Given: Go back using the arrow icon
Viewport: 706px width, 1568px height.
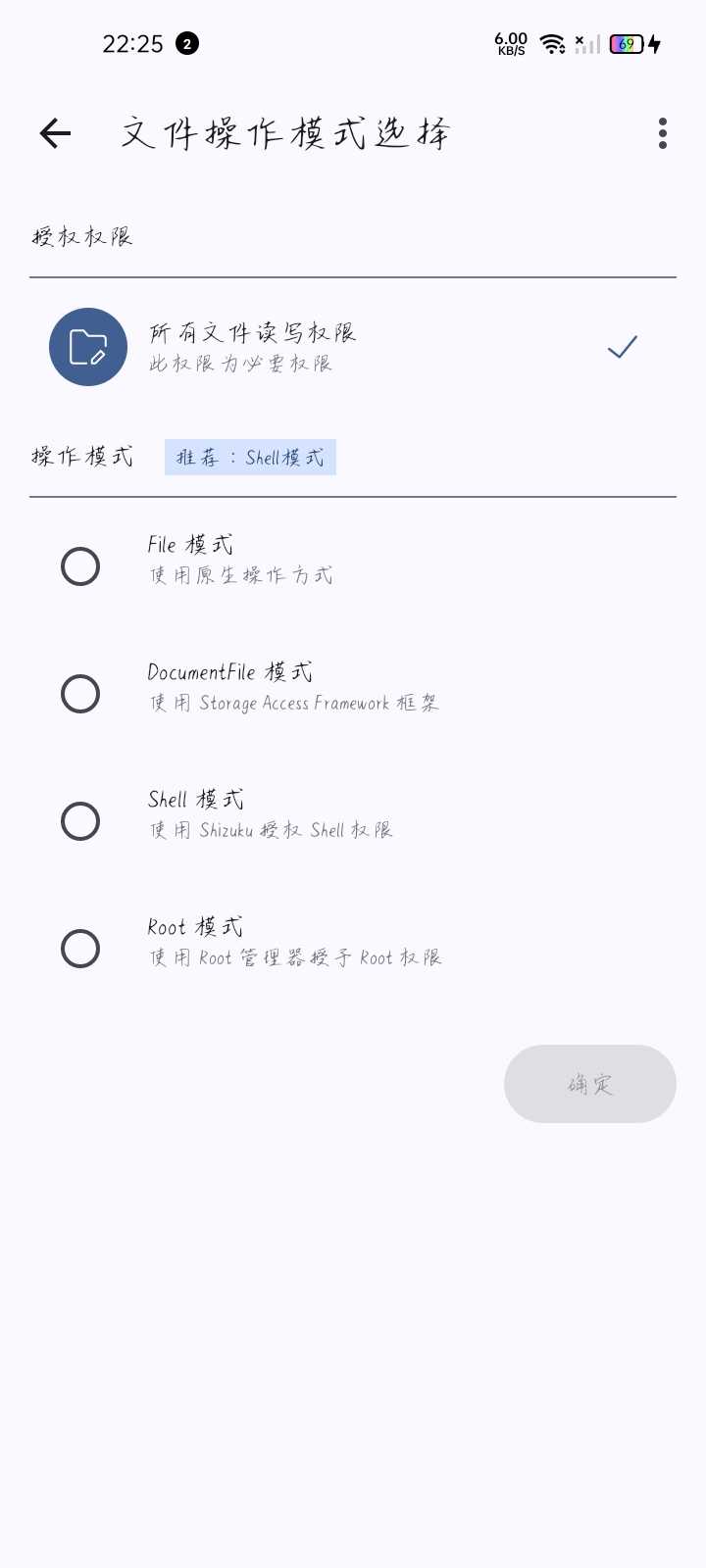Looking at the screenshot, I should [56, 133].
